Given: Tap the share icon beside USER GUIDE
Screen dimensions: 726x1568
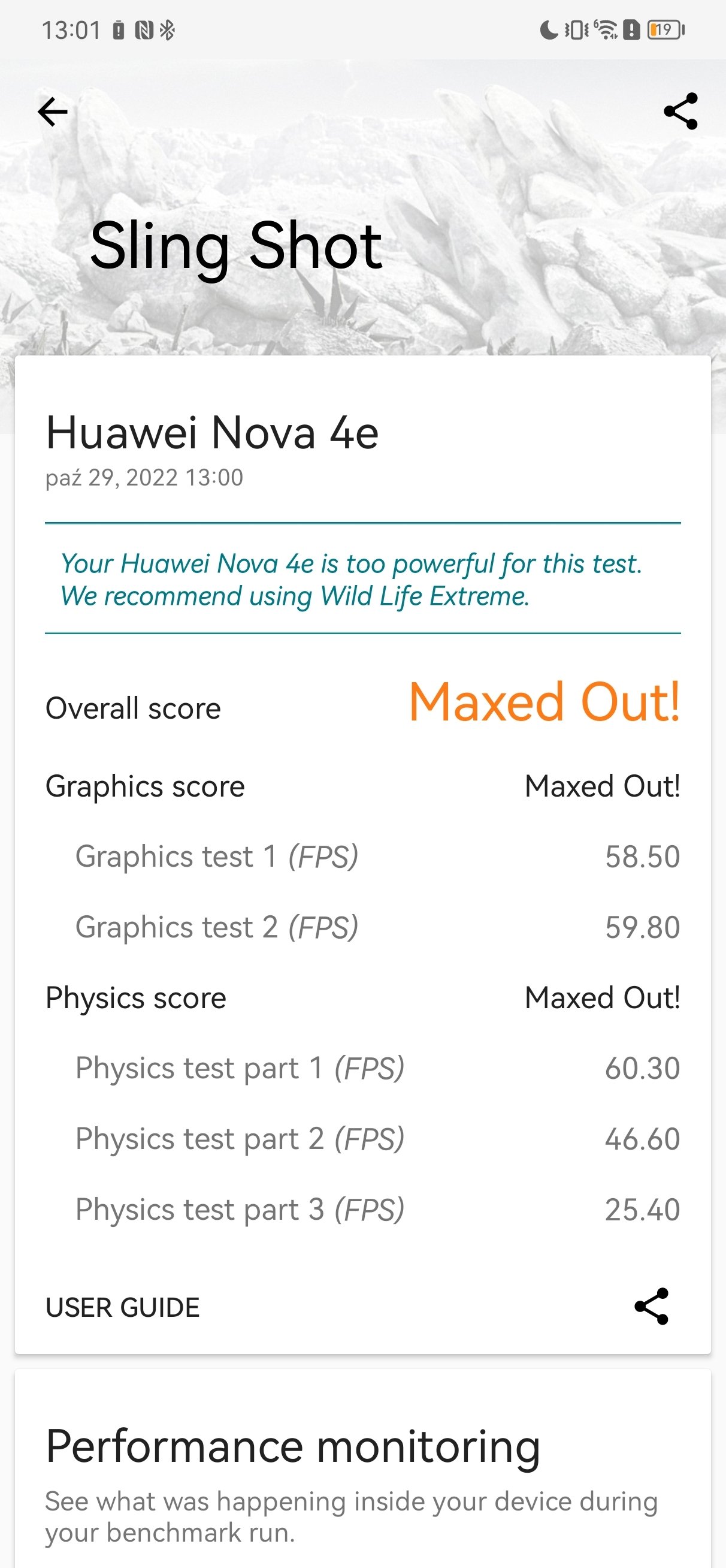Looking at the screenshot, I should 651,1306.
